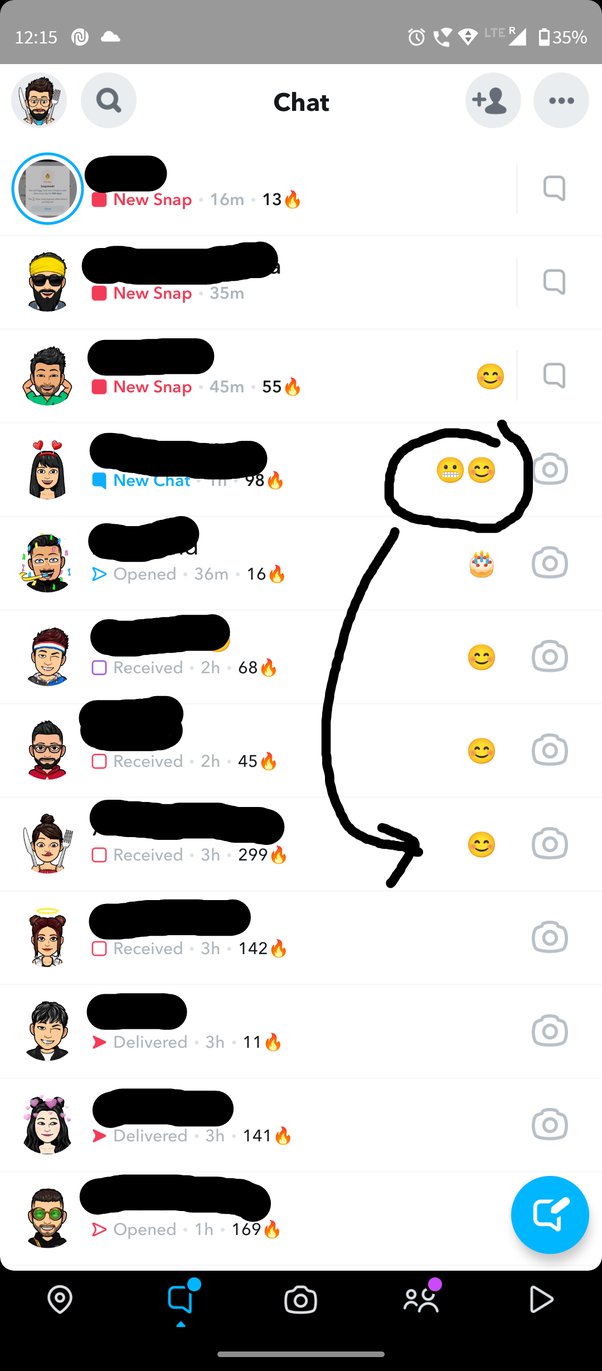Tap the camera icon on the 141 streak row
Screen dimensions: 602x1371
point(549,1124)
